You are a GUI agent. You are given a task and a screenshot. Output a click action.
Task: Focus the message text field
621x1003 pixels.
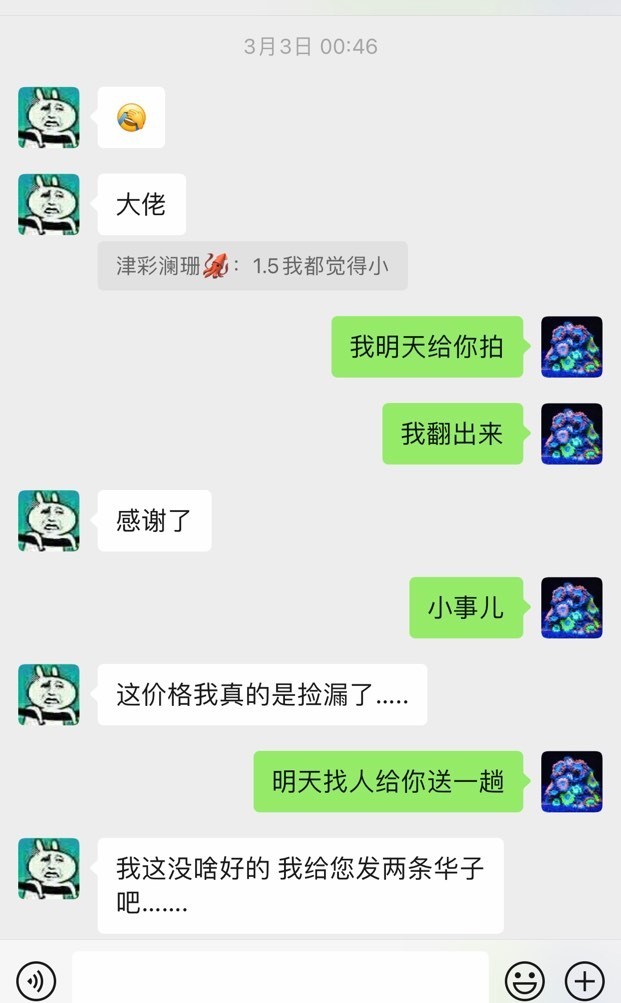click(280, 978)
